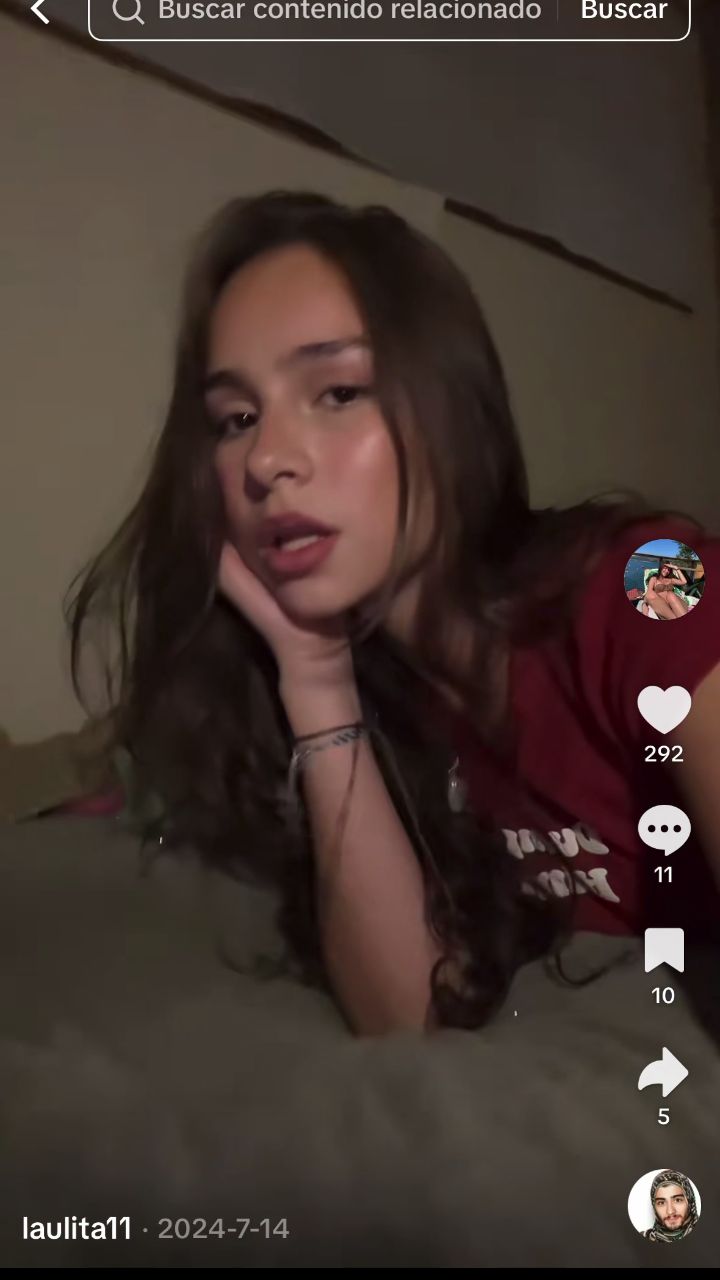Open the 'Buscar contenido relacionado' search field
This screenshot has width=720, height=1280.
pyautogui.click(x=340, y=12)
